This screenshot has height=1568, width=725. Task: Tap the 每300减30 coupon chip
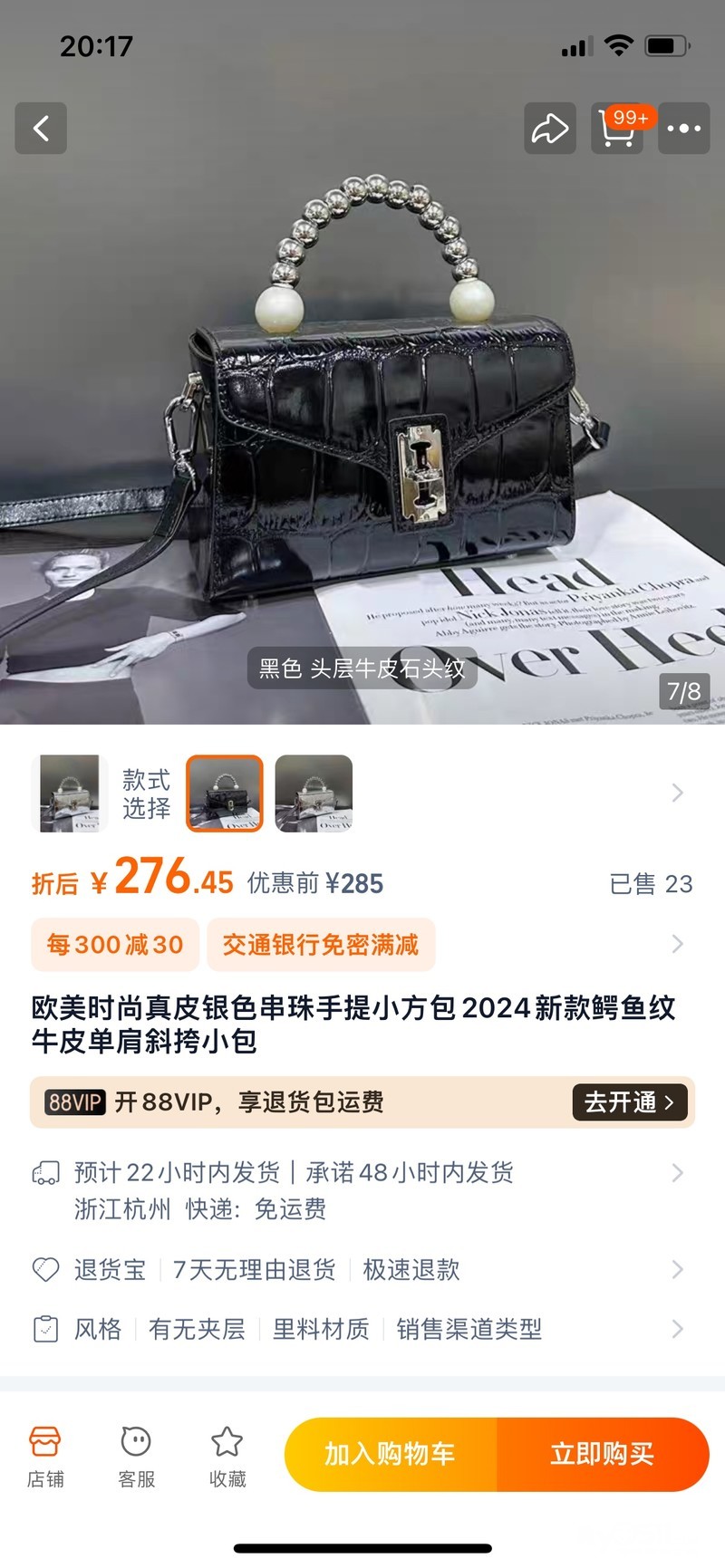(x=115, y=945)
